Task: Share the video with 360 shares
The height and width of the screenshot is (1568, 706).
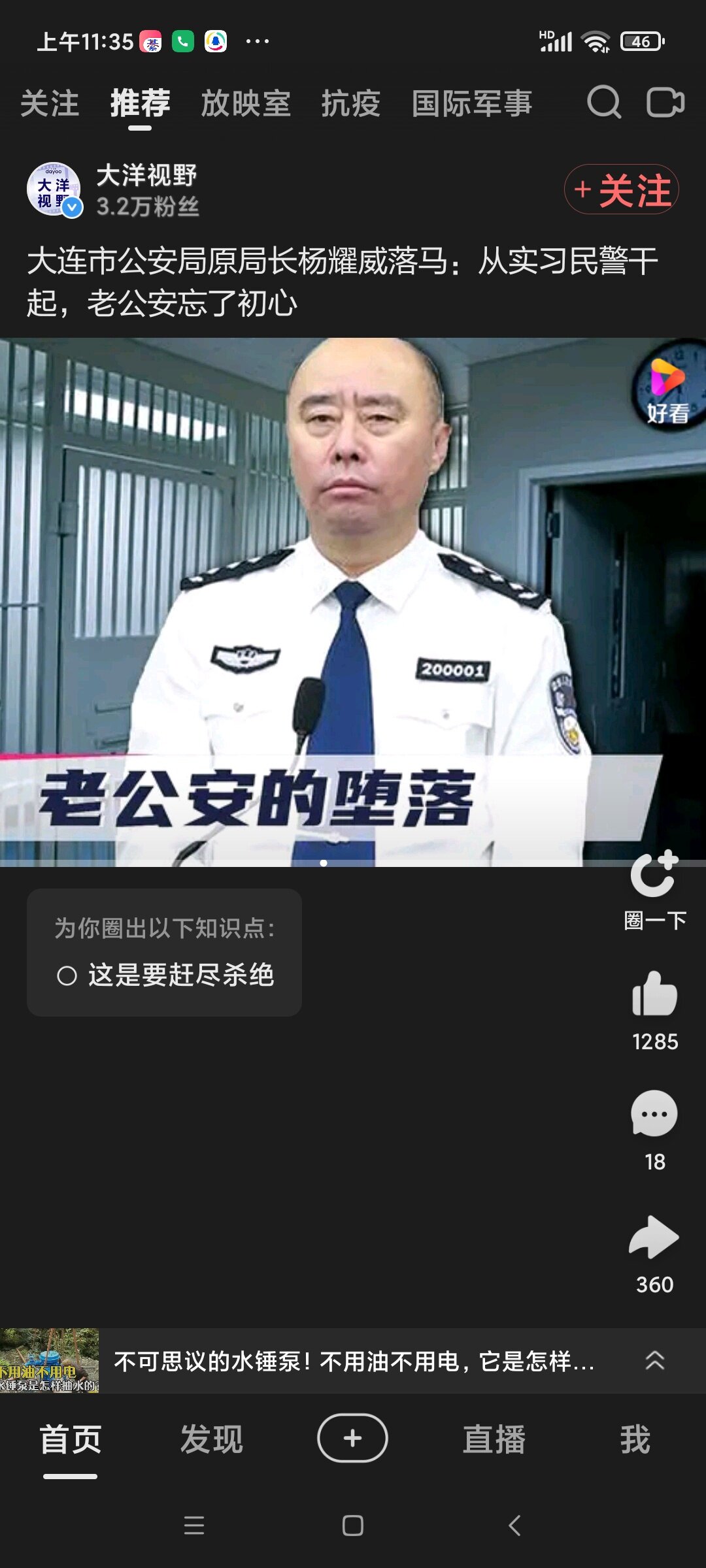Action: [x=654, y=1237]
